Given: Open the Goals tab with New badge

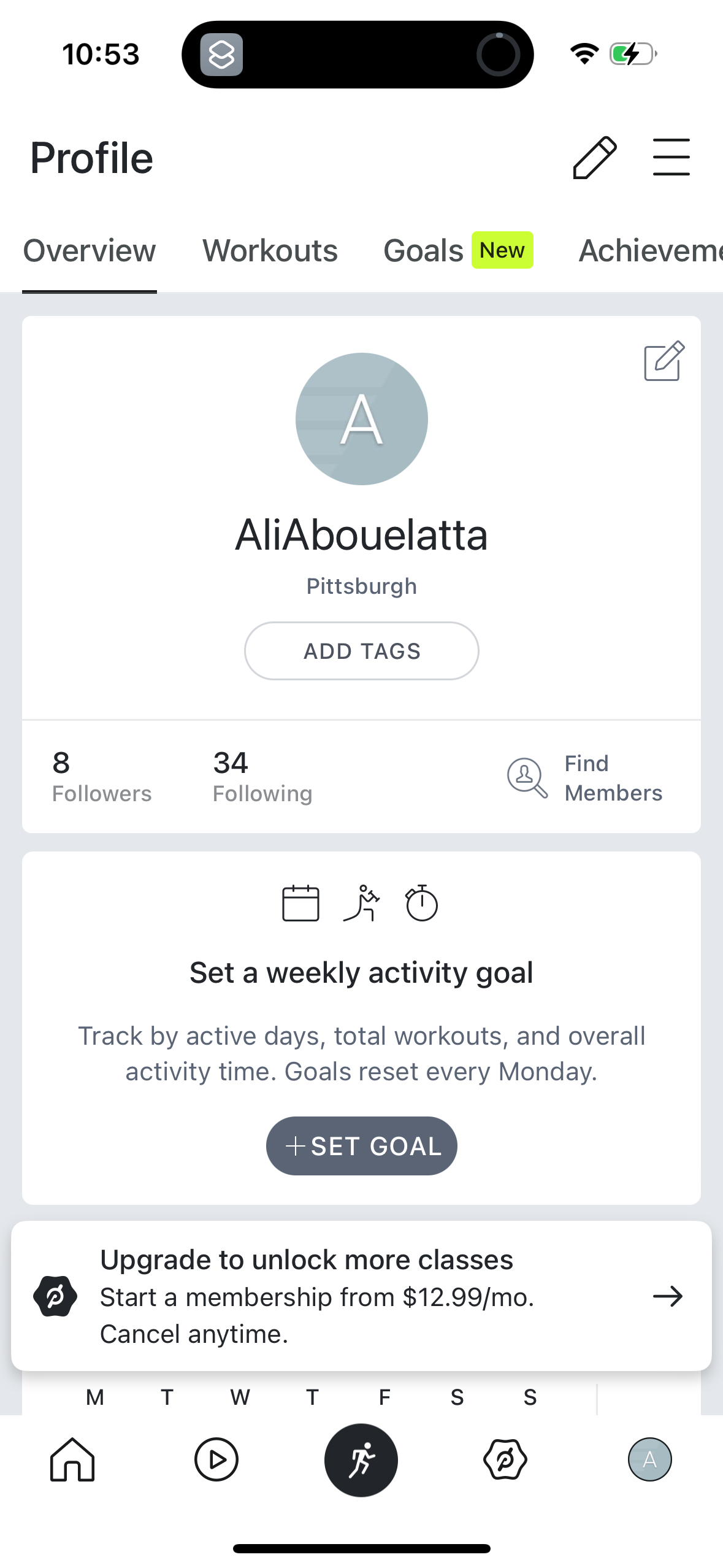Looking at the screenshot, I should click(423, 251).
